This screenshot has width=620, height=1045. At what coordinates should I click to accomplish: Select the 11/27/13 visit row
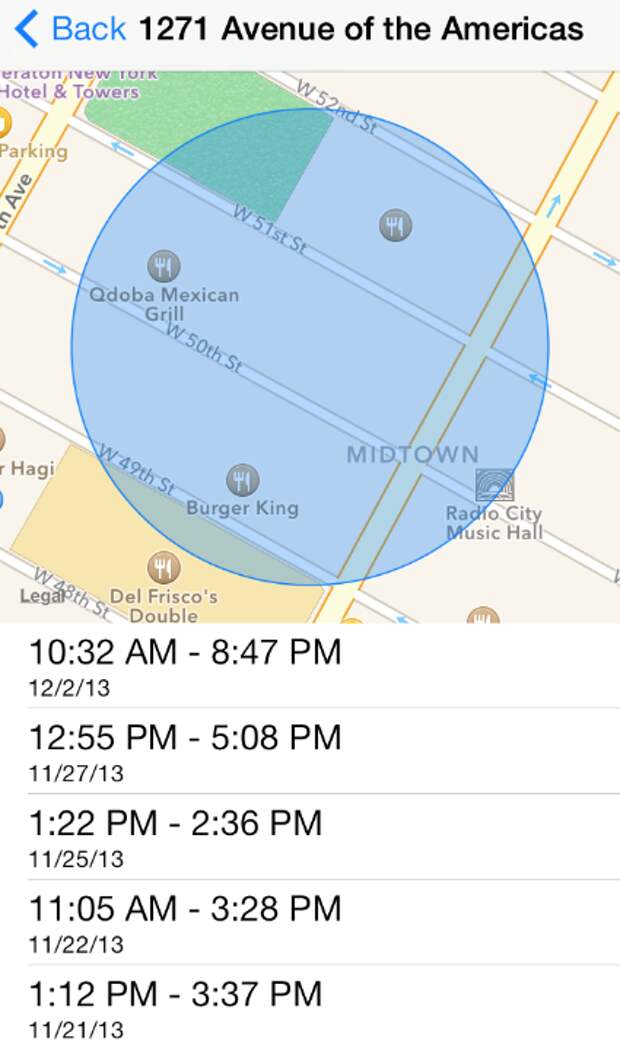(x=310, y=751)
